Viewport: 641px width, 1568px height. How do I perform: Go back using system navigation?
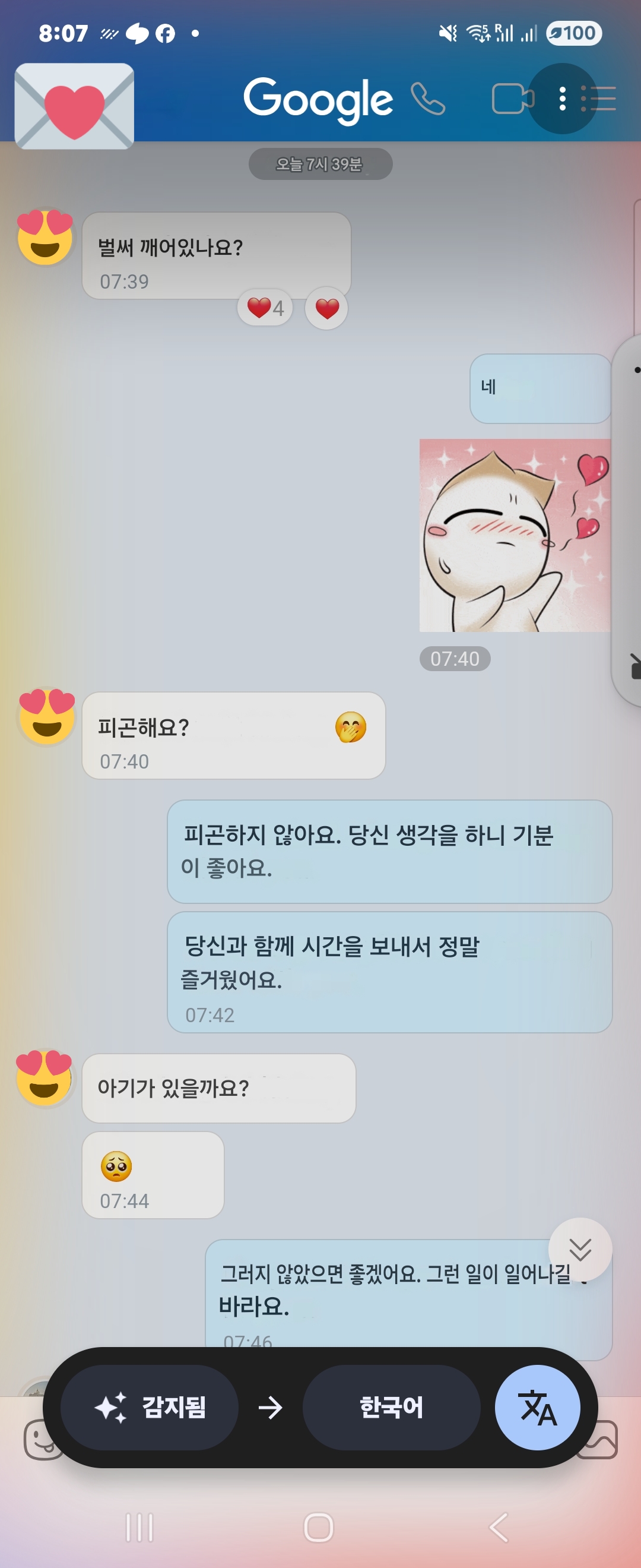[x=498, y=1527]
